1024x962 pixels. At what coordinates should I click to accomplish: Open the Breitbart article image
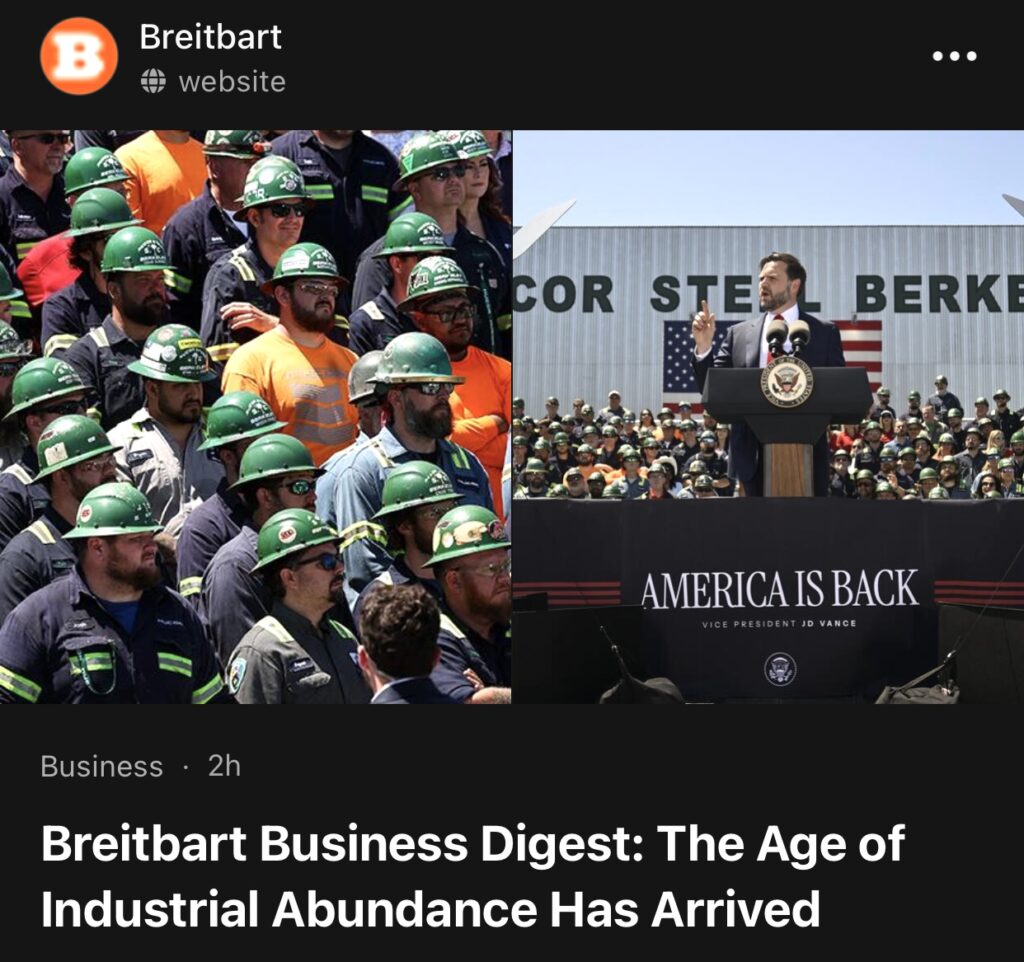pyautogui.click(x=512, y=416)
